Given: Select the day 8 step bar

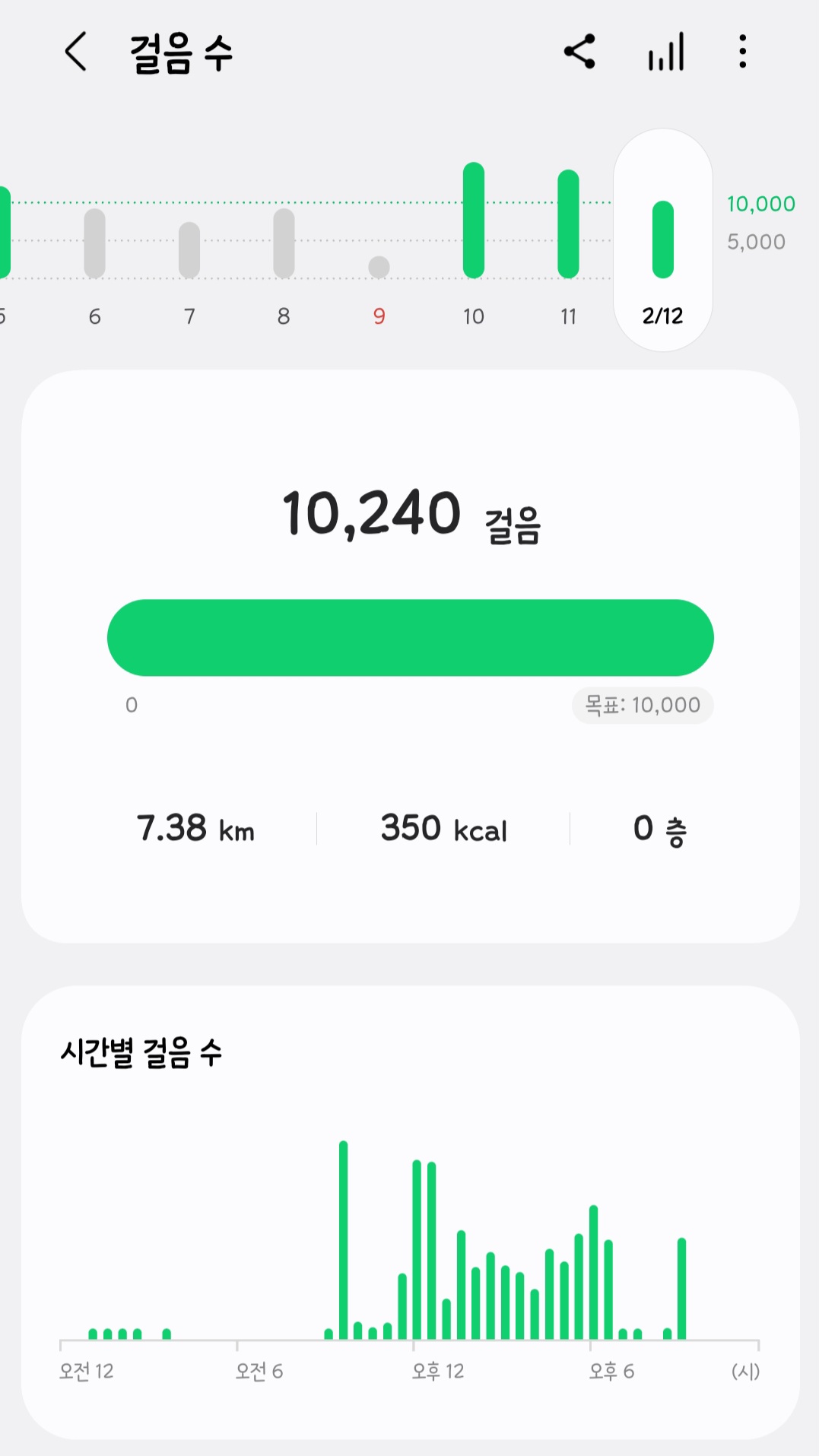Looking at the screenshot, I should coord(284,243).
